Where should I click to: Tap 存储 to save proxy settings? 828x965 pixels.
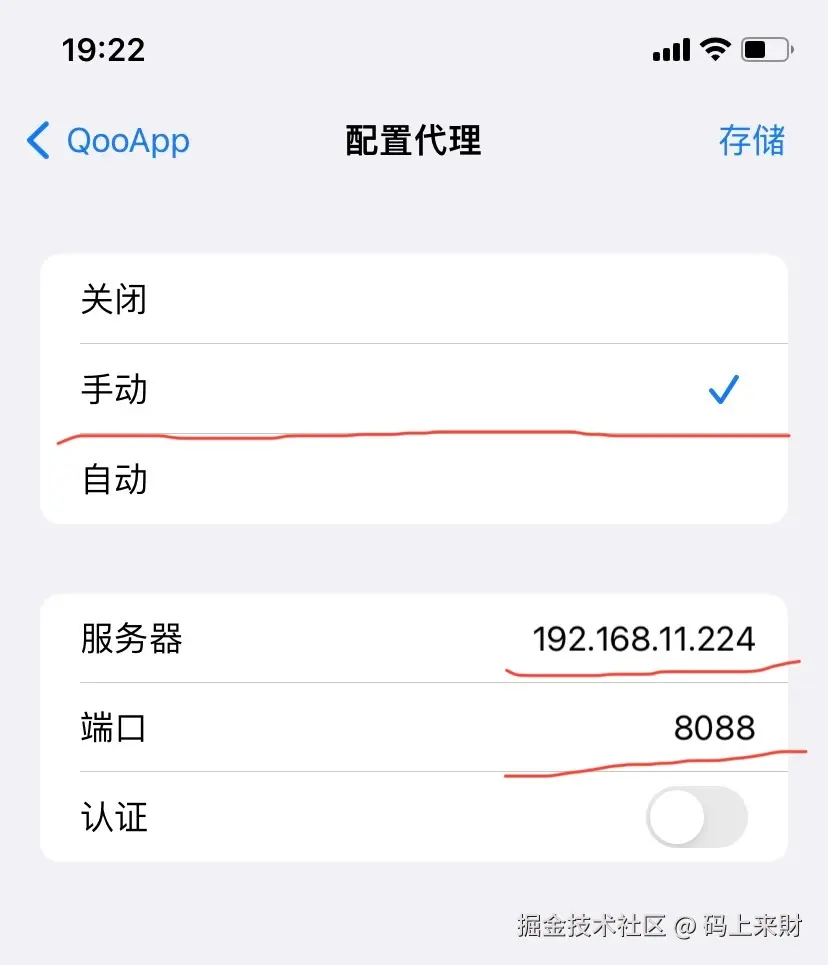[751, 141]
